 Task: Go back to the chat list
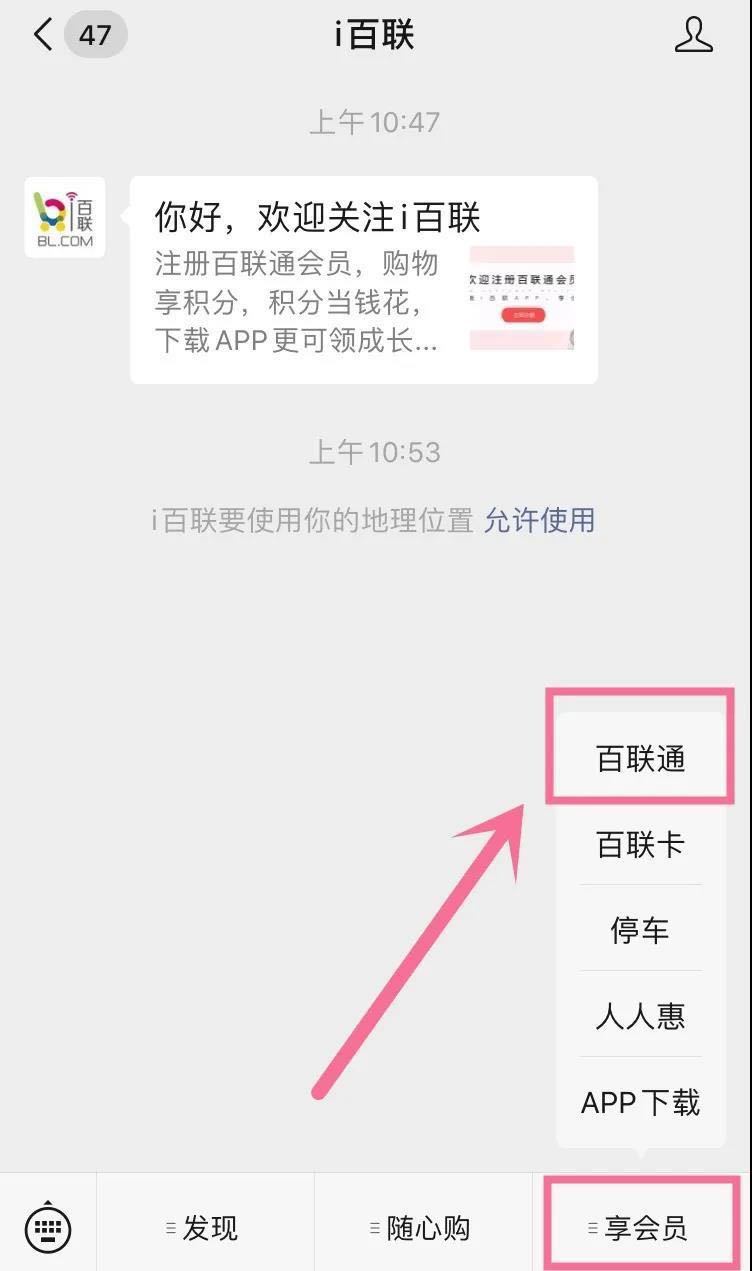(44, 36)
